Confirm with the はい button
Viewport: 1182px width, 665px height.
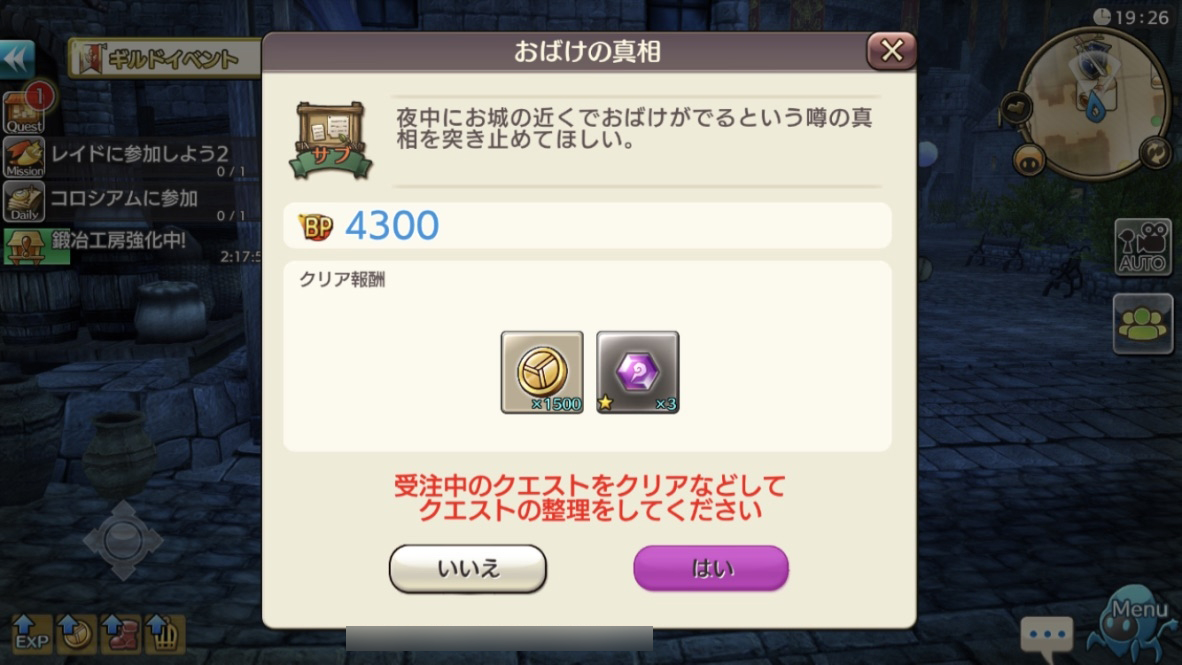711,568
